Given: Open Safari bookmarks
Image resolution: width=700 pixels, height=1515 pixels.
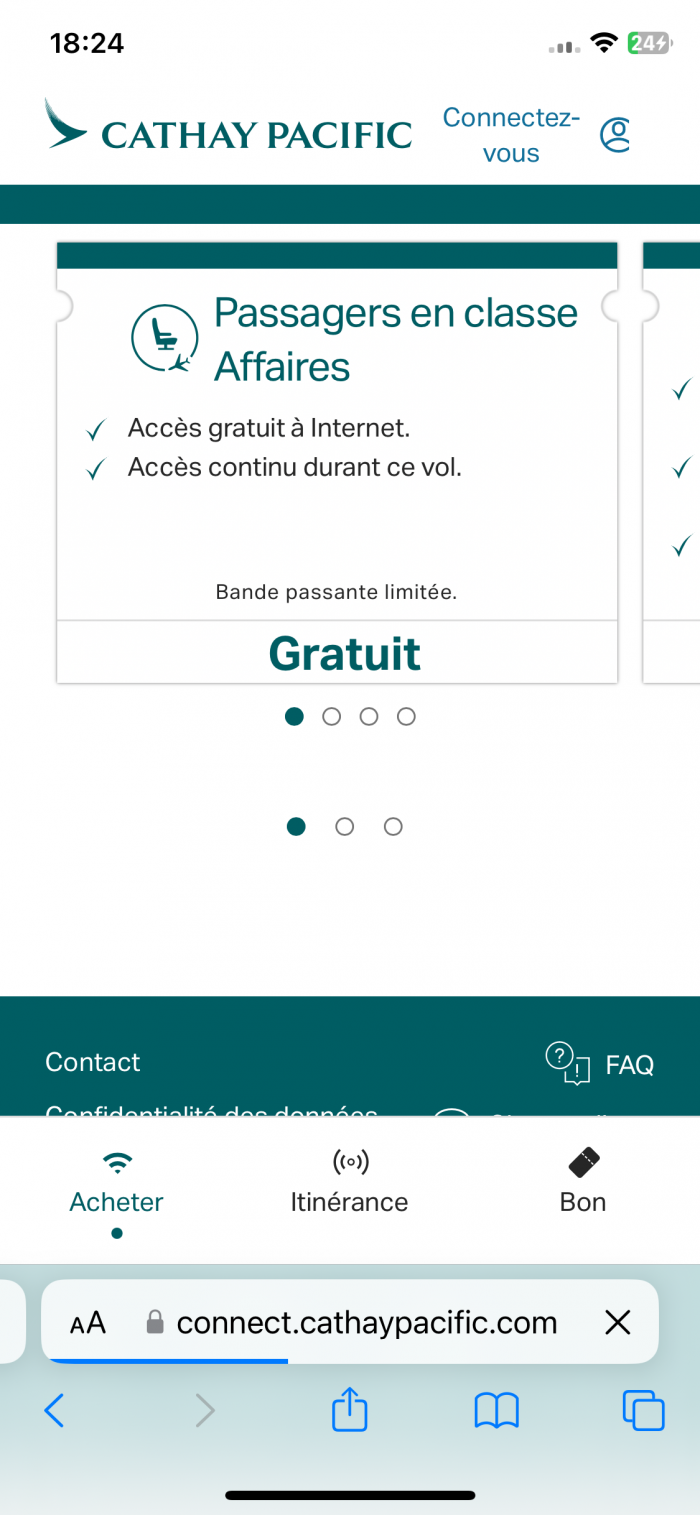Looking at the screenshot, I should pos(496,1411).
